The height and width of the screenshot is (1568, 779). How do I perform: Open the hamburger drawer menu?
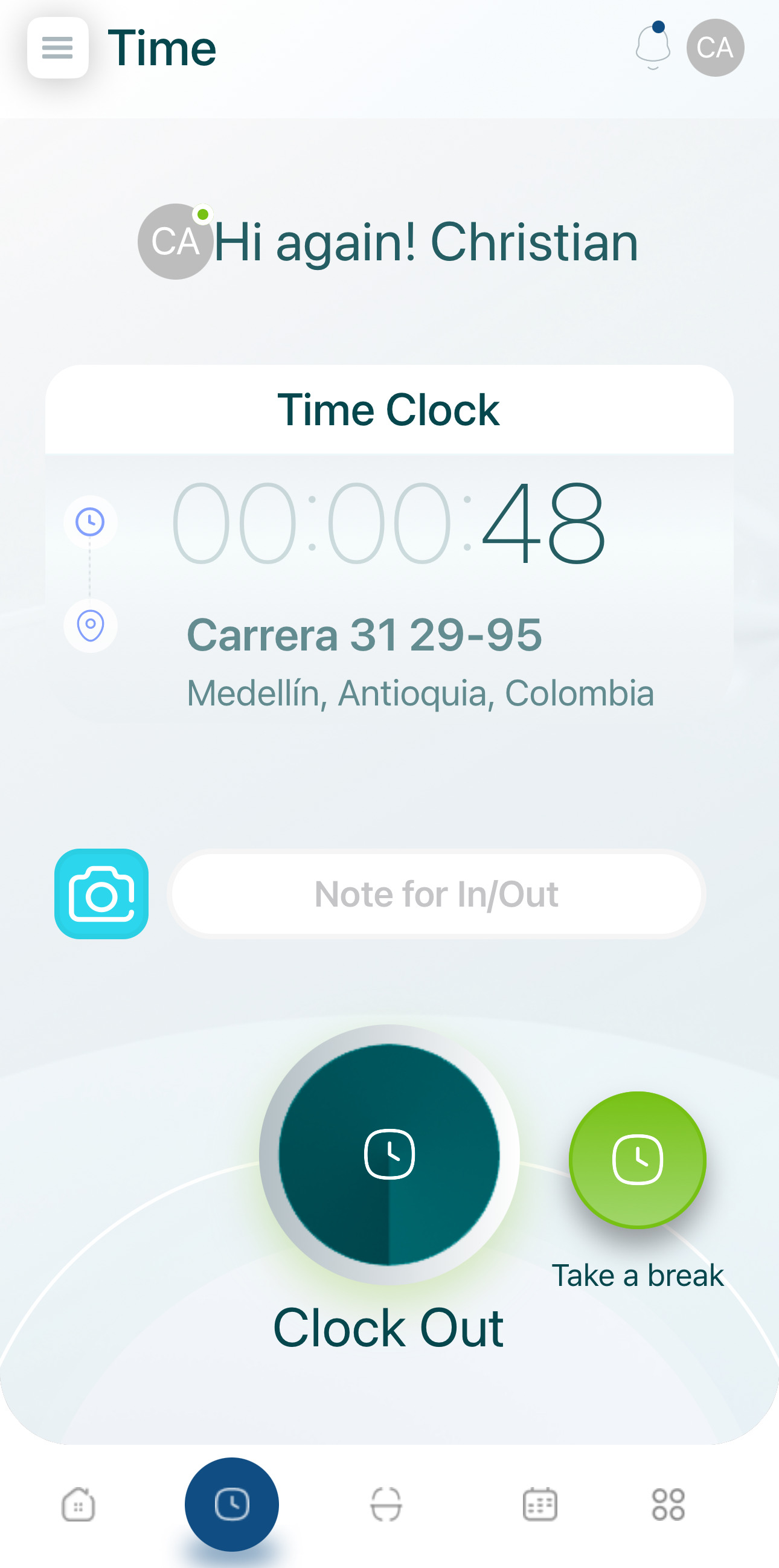click(x=58, y=48)
